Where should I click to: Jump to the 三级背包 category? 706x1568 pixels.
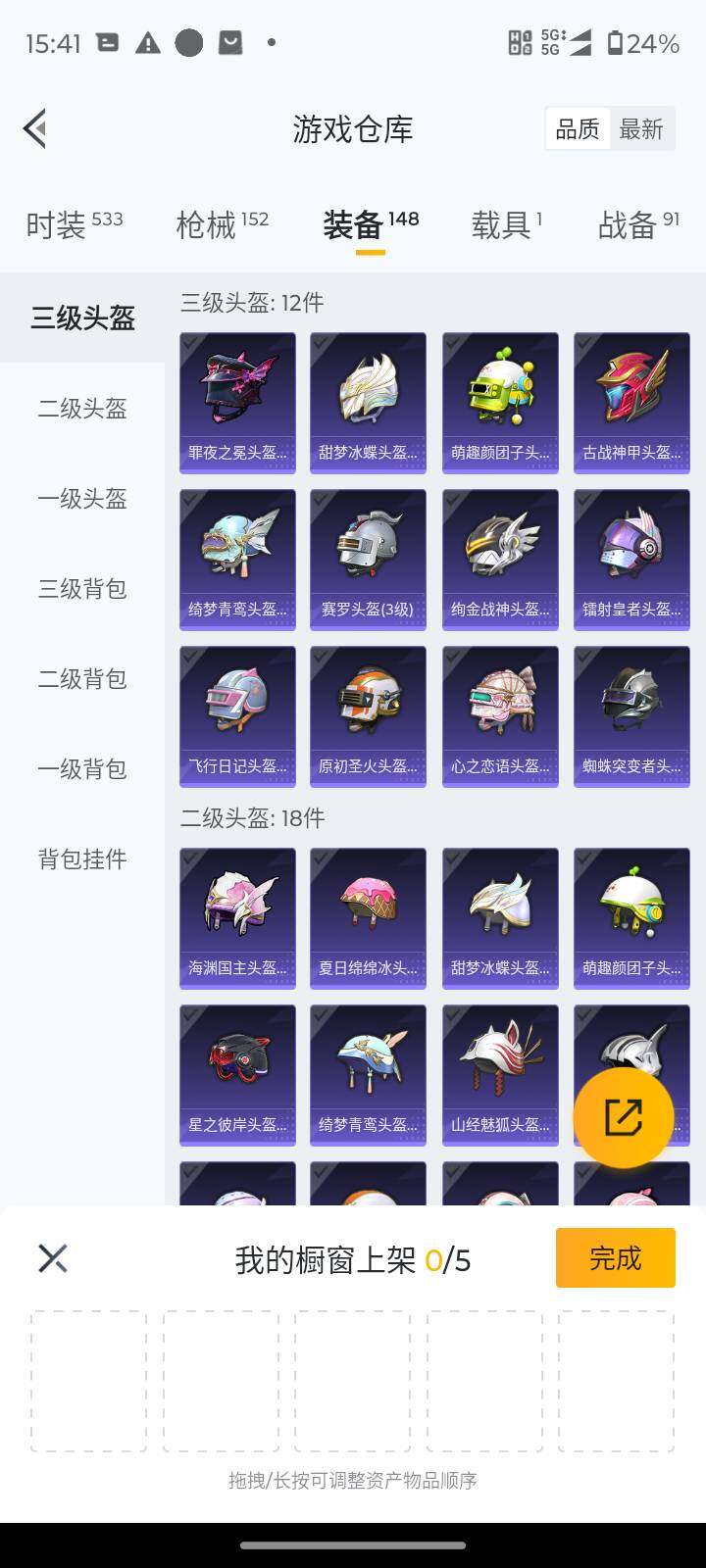82,589
